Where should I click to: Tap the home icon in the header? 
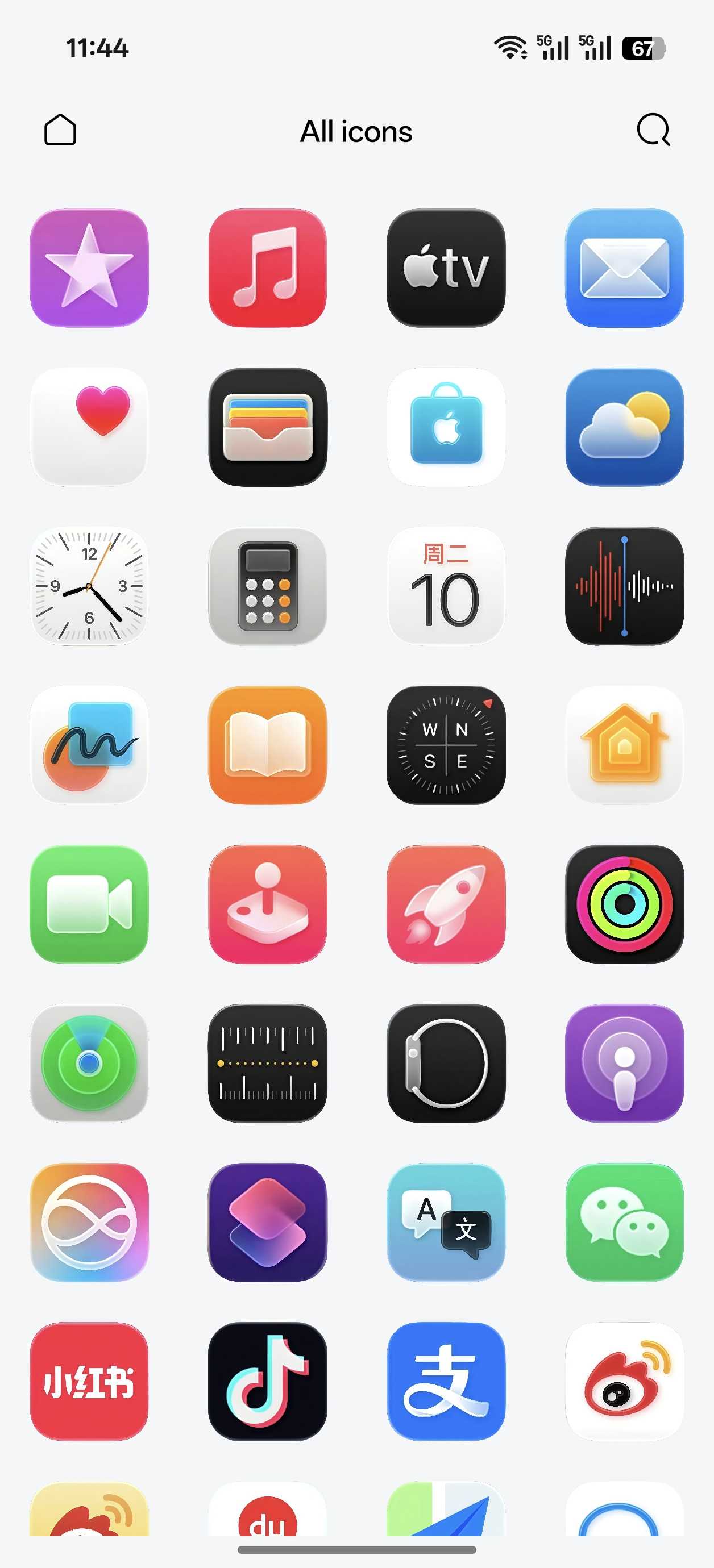[60, 130]
